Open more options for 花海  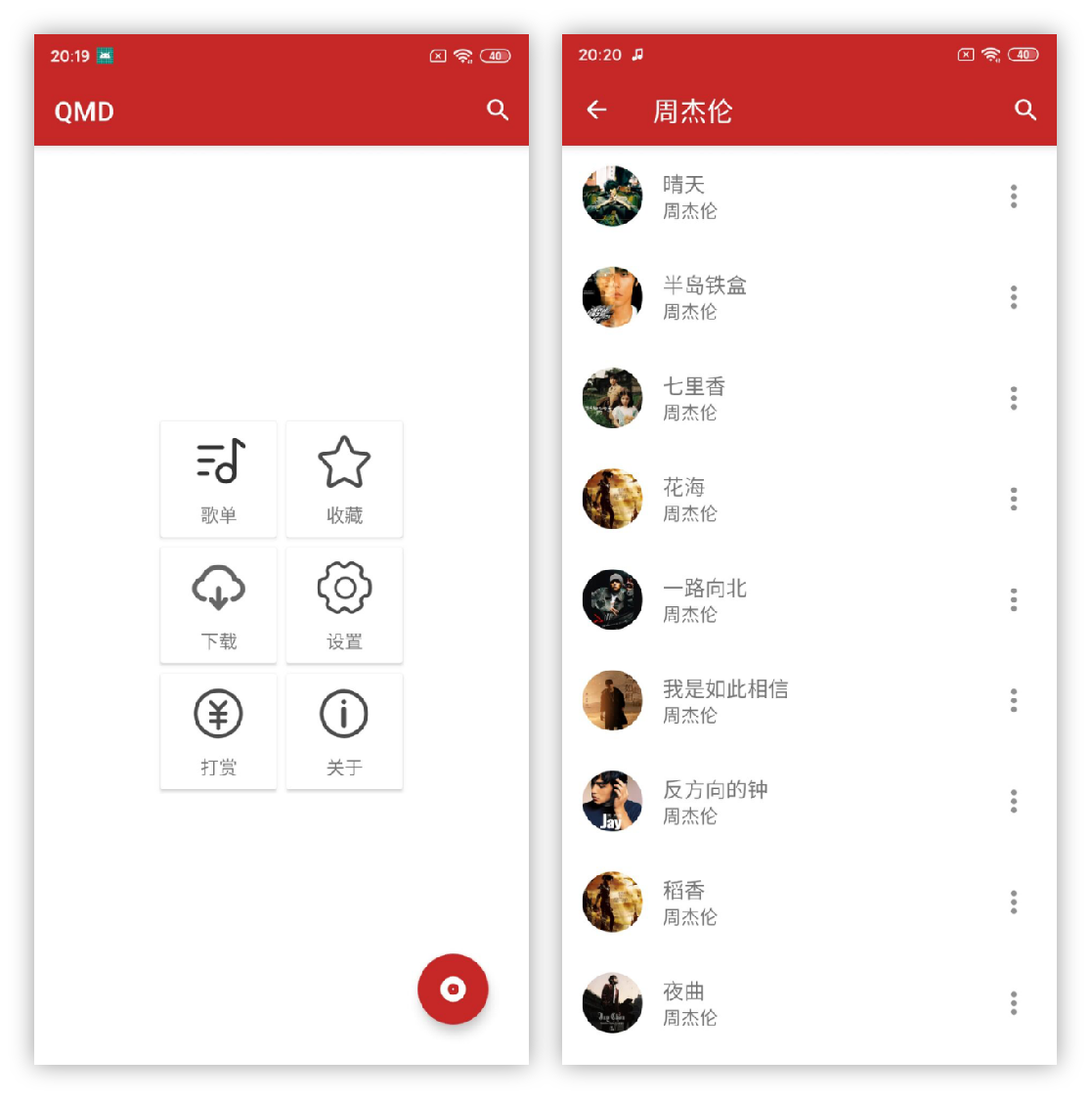pyautogui.click(x=1014, y=499)
